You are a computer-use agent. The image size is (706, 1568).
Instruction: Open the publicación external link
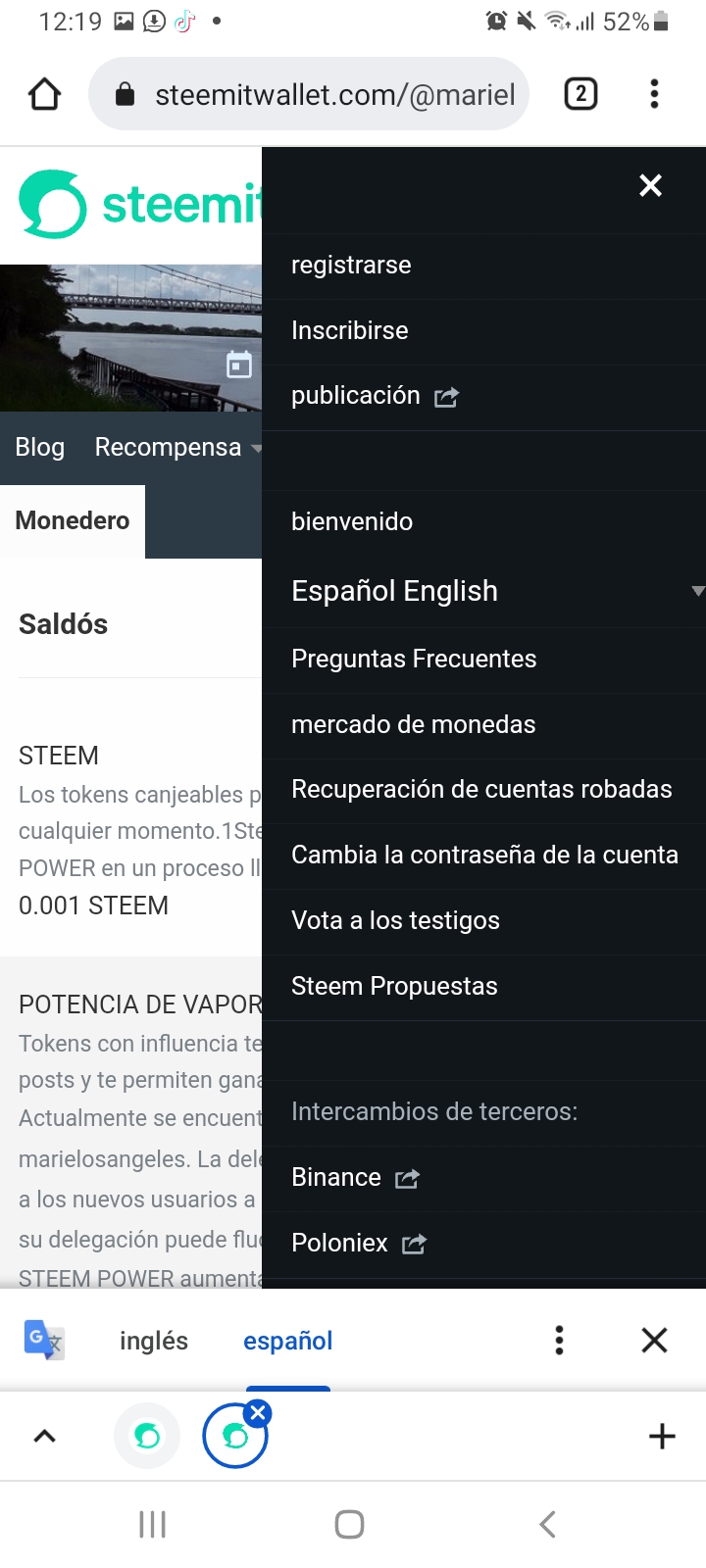(484, 397)
